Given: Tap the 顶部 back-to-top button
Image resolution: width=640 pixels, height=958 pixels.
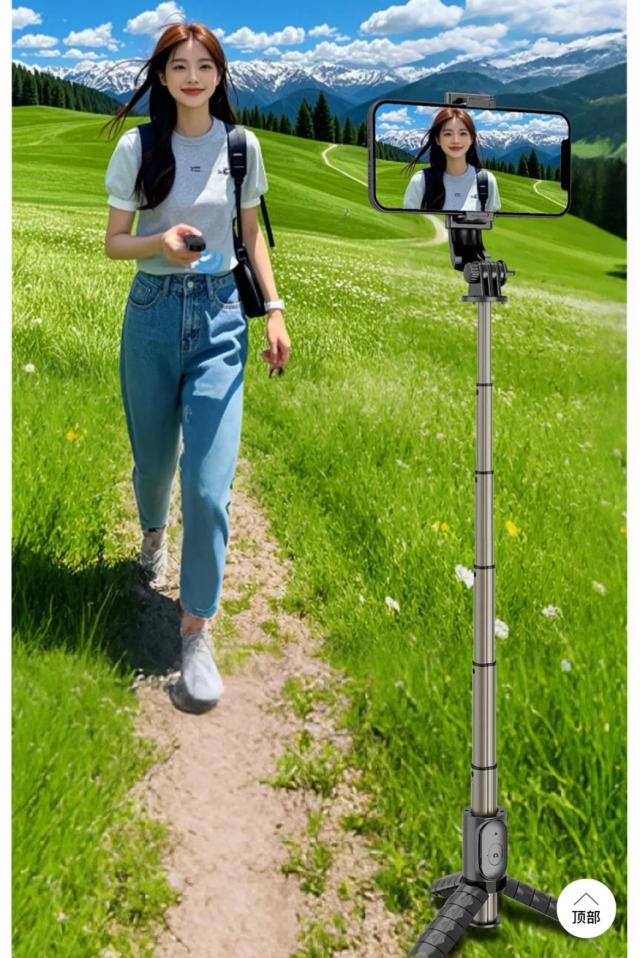Looking at the screenshot, I should [x=586, y=907].
